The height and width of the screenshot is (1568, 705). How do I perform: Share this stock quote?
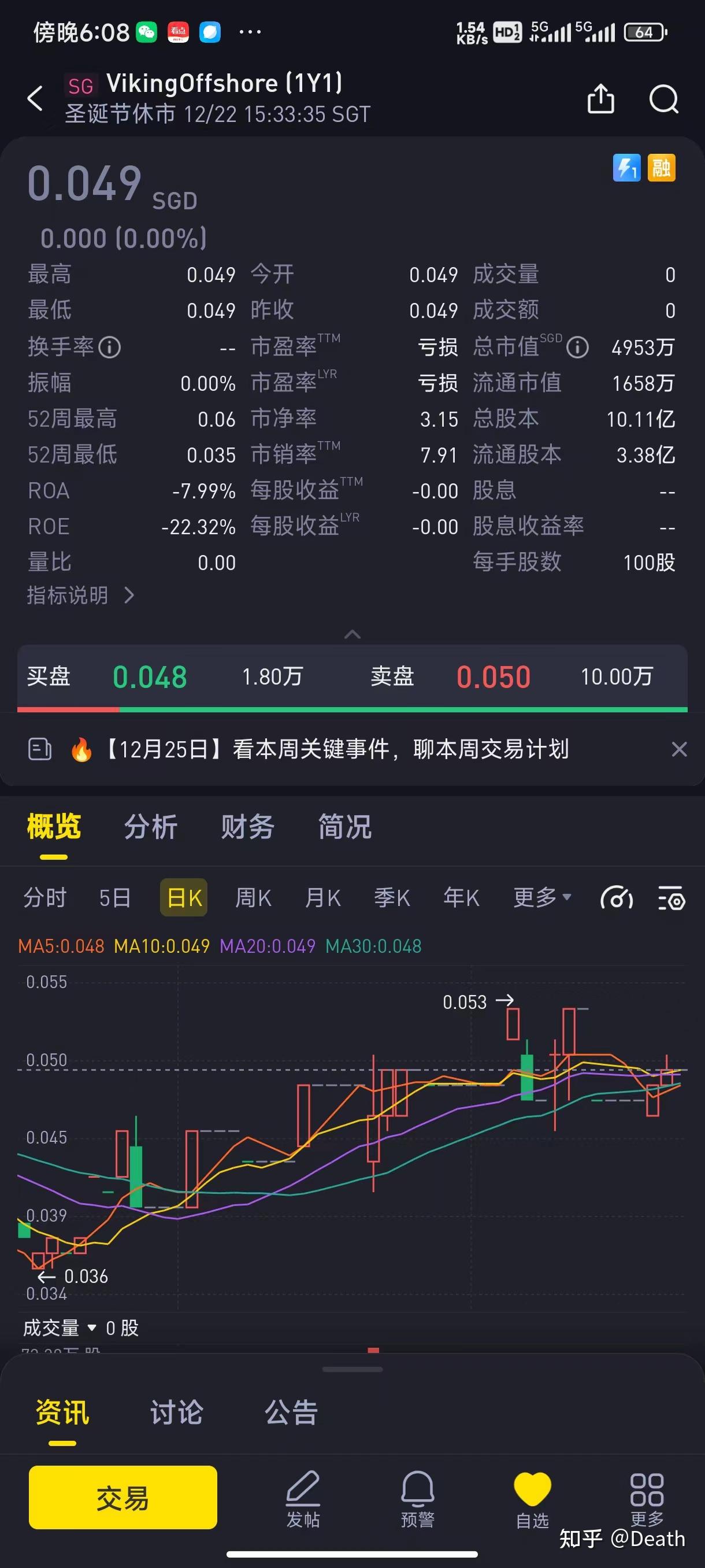click(600, 99)
